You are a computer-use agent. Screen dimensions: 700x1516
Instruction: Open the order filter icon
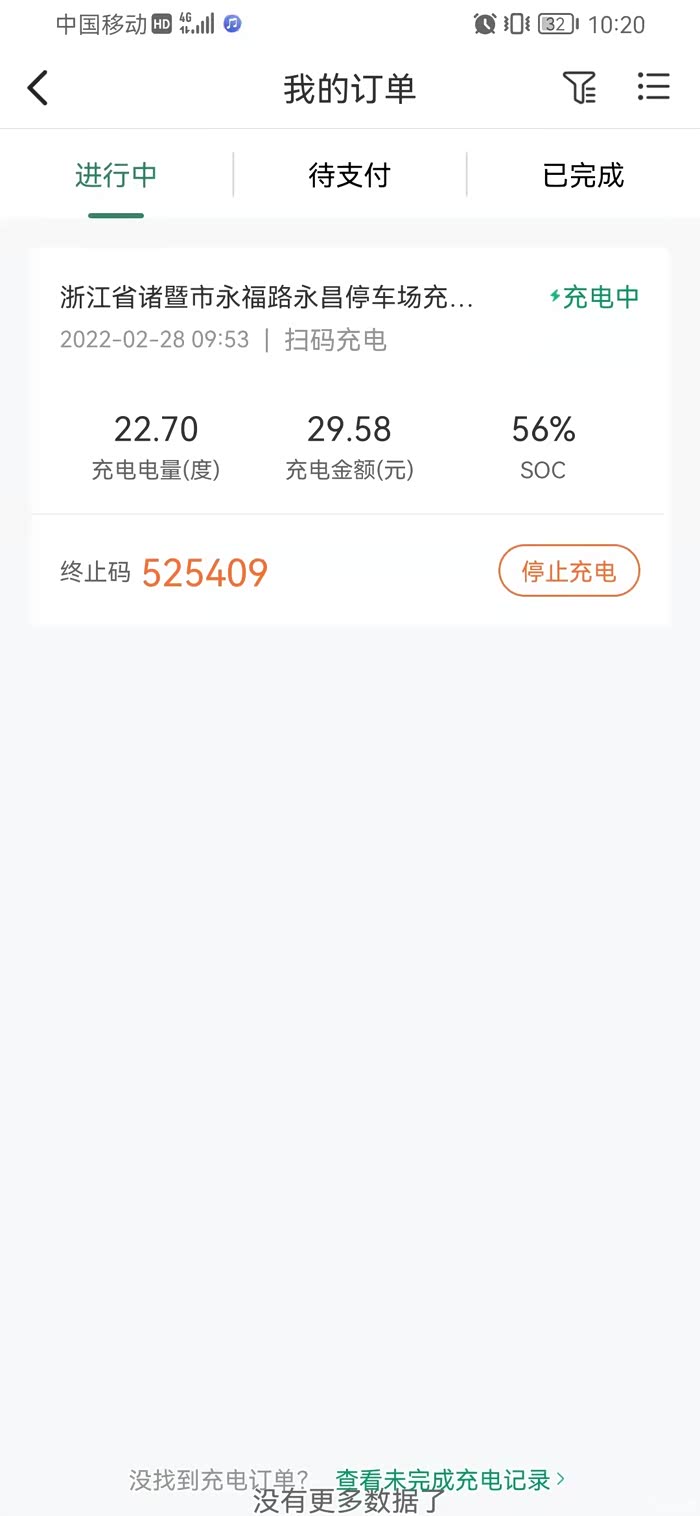point(579,88)
